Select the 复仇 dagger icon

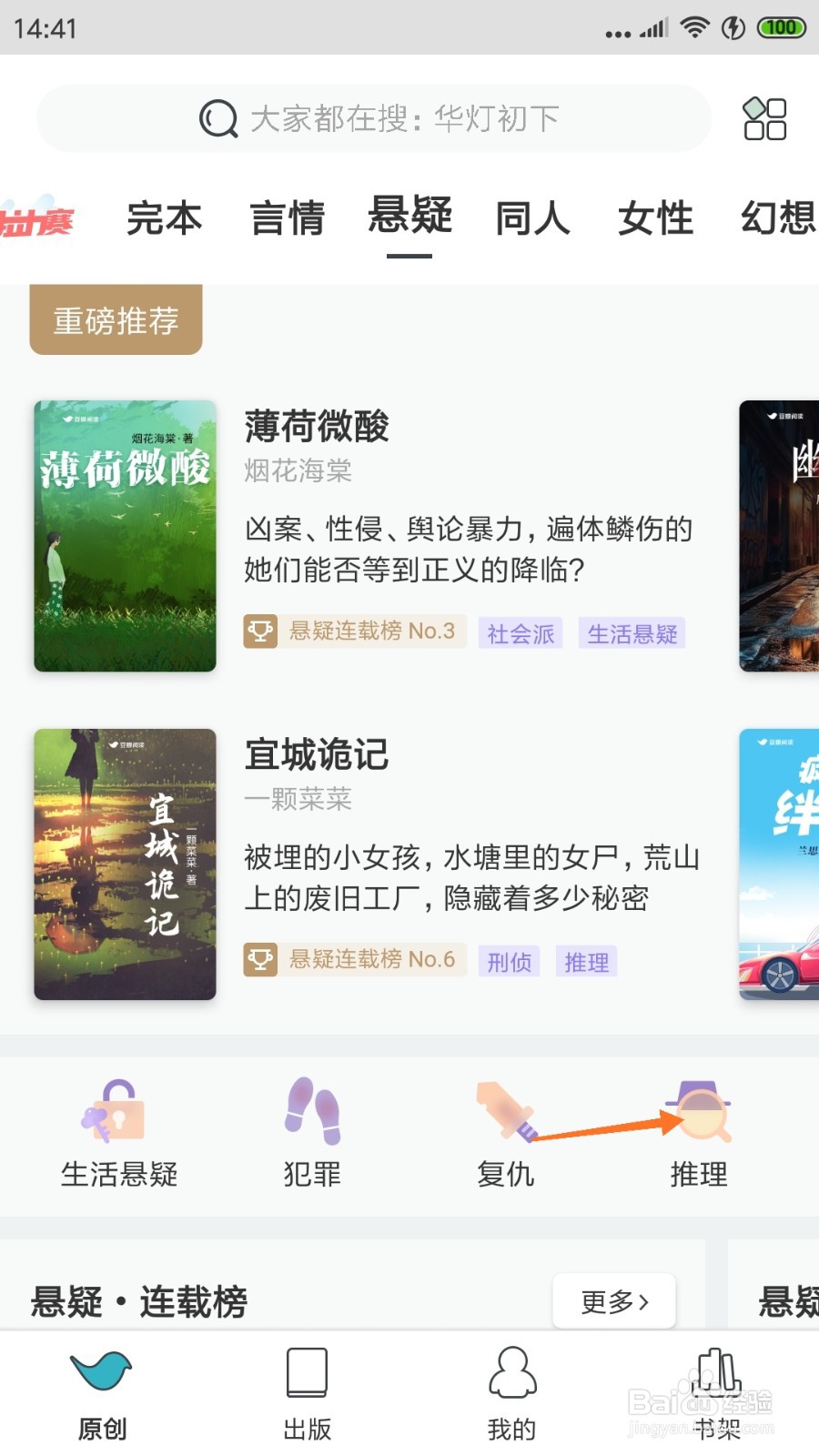pyautogui.click(x=506, y=1112)
